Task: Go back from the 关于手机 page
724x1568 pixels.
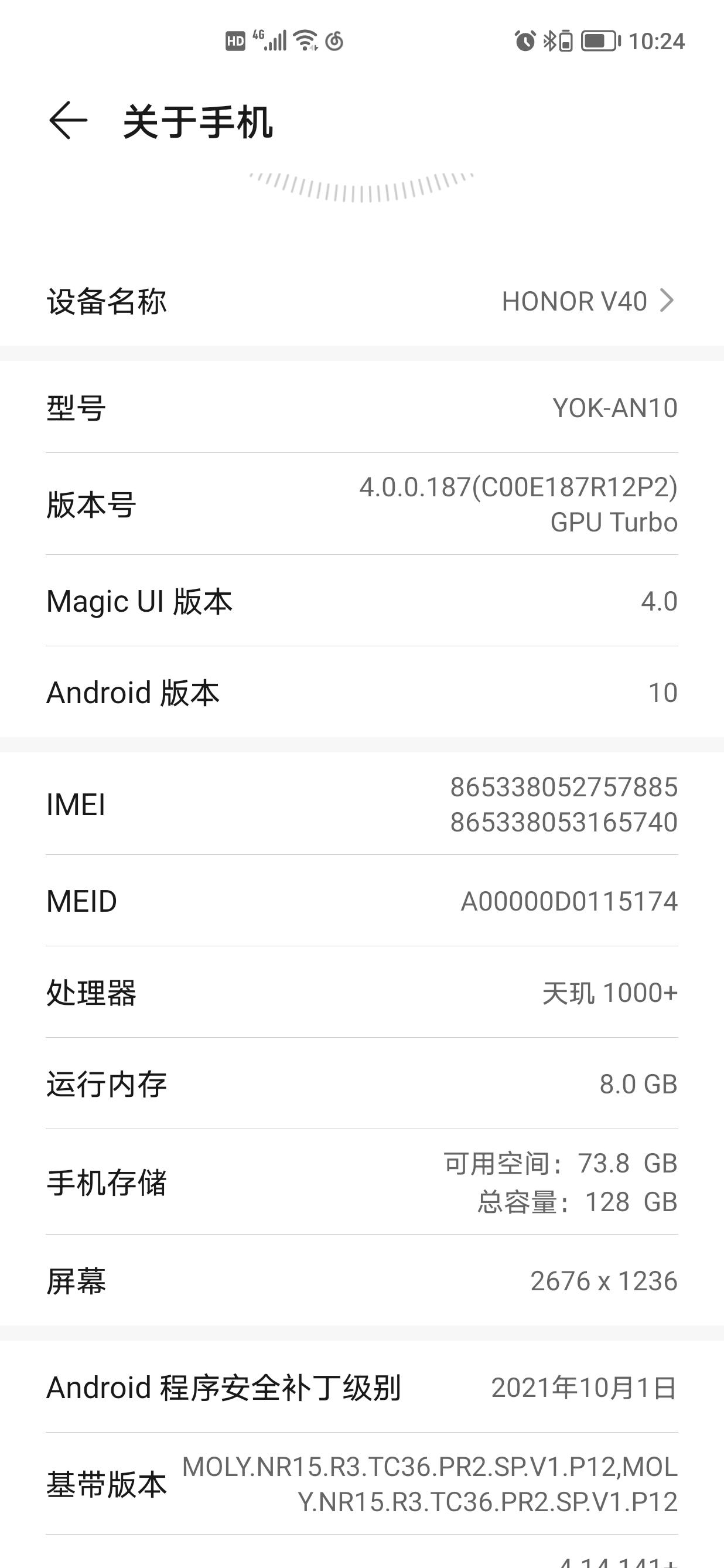Action: coord(68,121)
